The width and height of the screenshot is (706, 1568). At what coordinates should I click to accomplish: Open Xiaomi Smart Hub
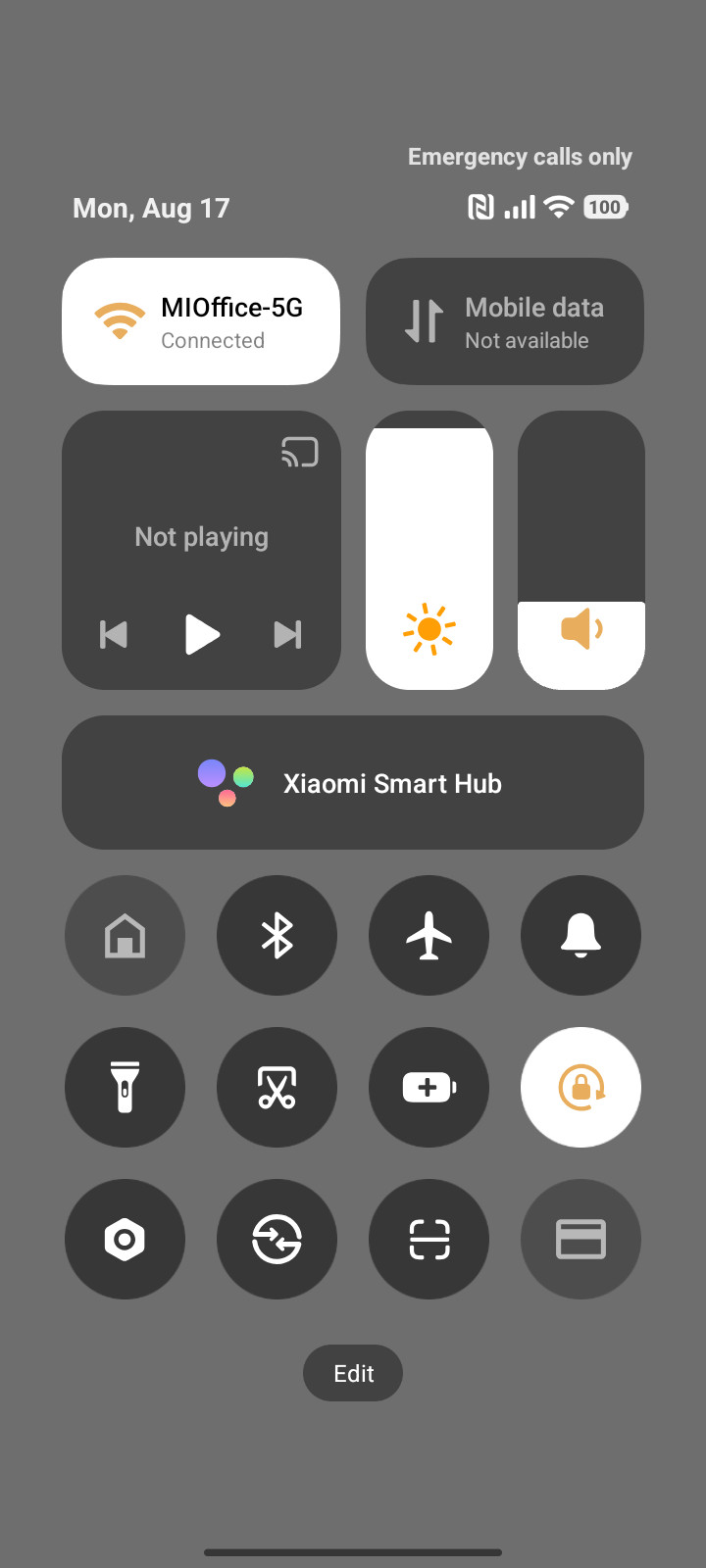coord(353,782)
